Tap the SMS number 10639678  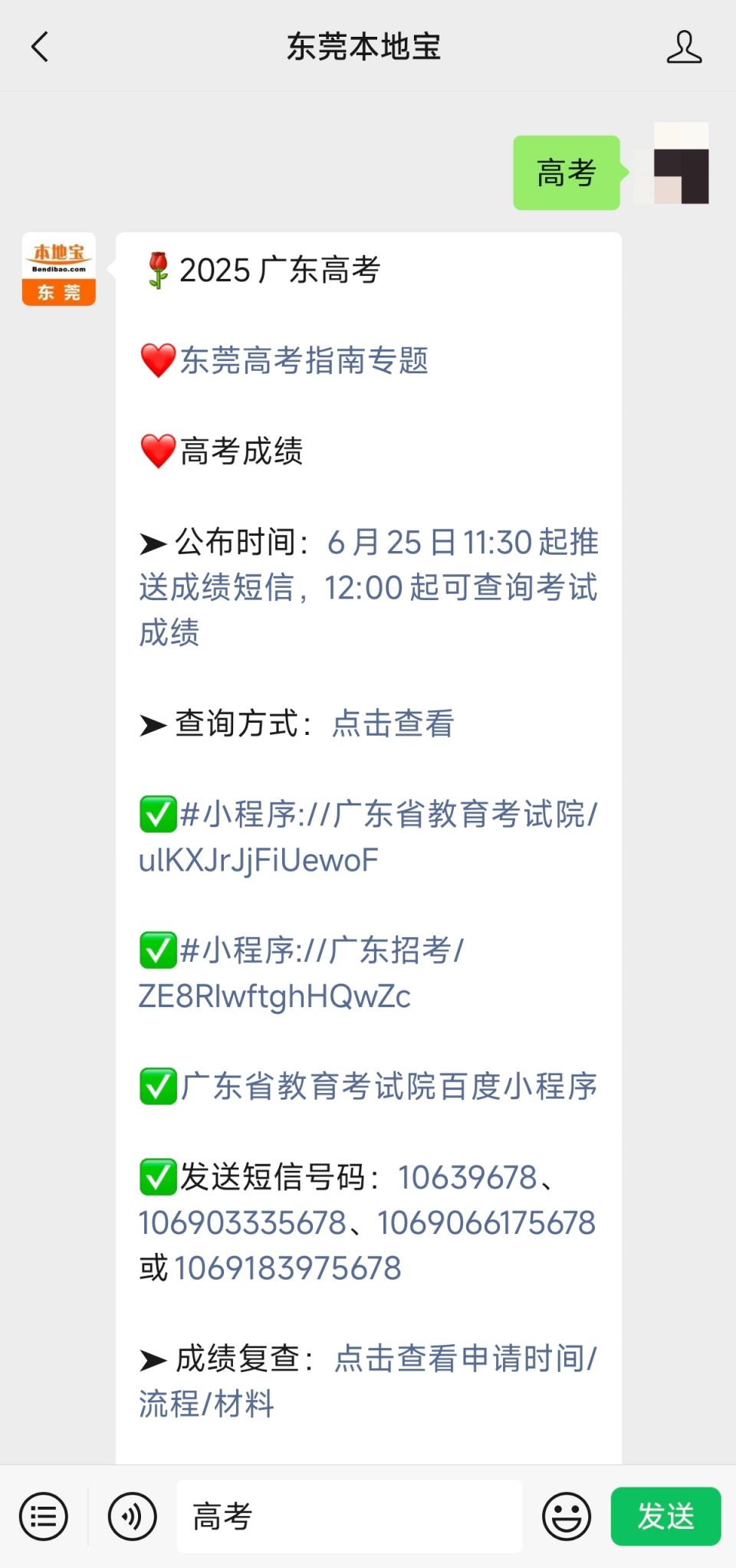[467, 1178]
